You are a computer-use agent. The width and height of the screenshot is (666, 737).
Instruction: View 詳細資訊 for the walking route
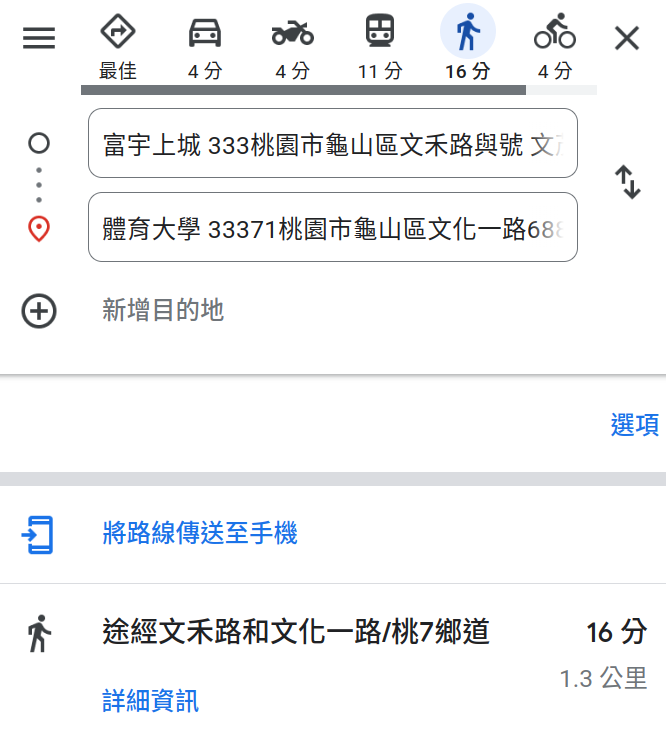coord(150,701)
